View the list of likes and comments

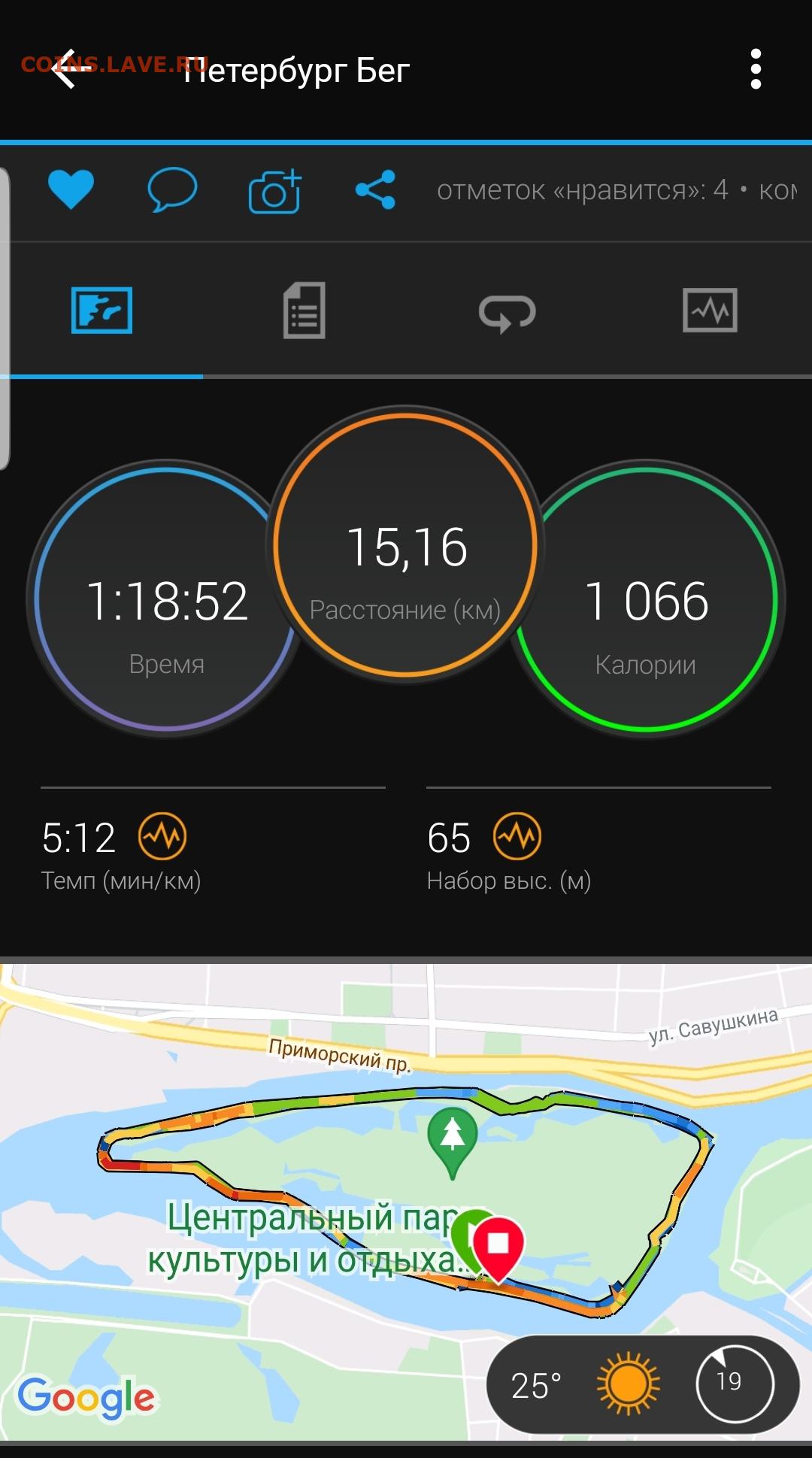click(x=617, y=190)
